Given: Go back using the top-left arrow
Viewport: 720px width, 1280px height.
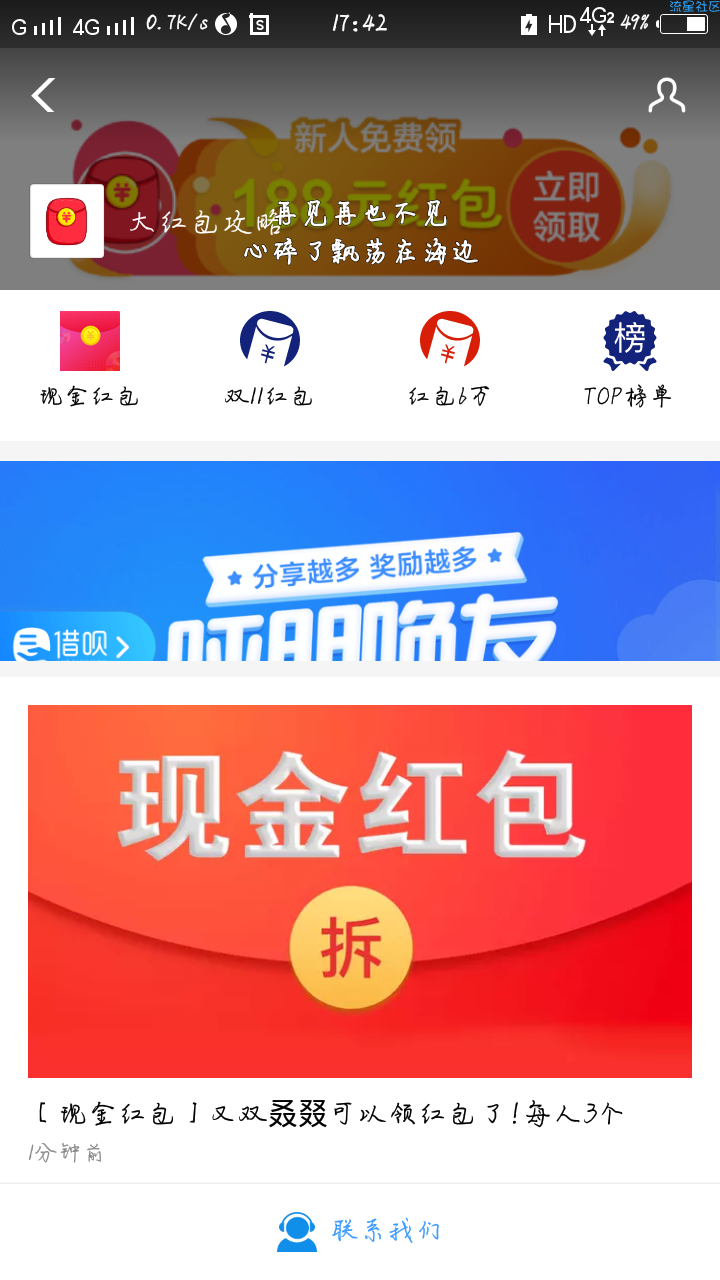Looking at the screenshot, I should coord(43,96).
